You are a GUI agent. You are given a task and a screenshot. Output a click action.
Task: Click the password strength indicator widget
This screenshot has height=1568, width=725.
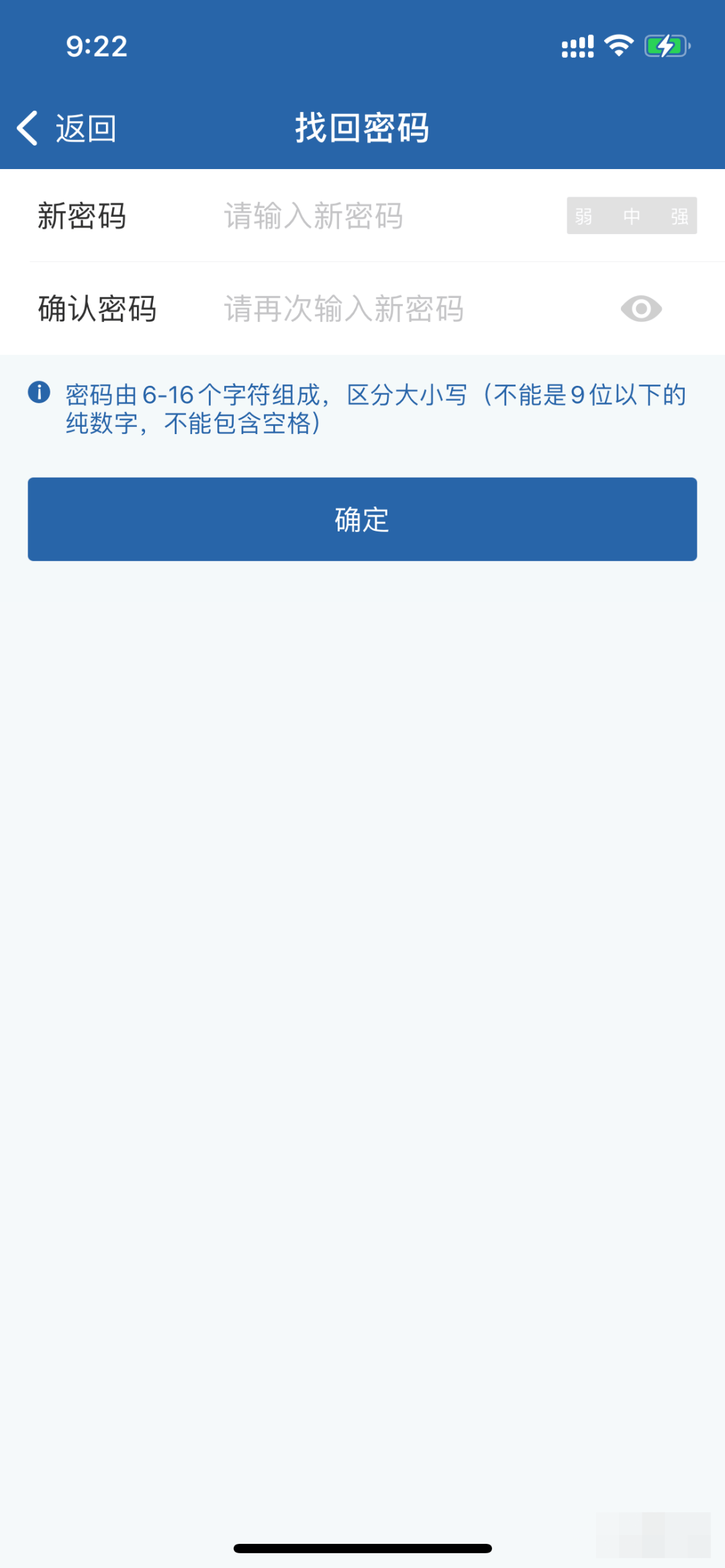click(631, 216)
